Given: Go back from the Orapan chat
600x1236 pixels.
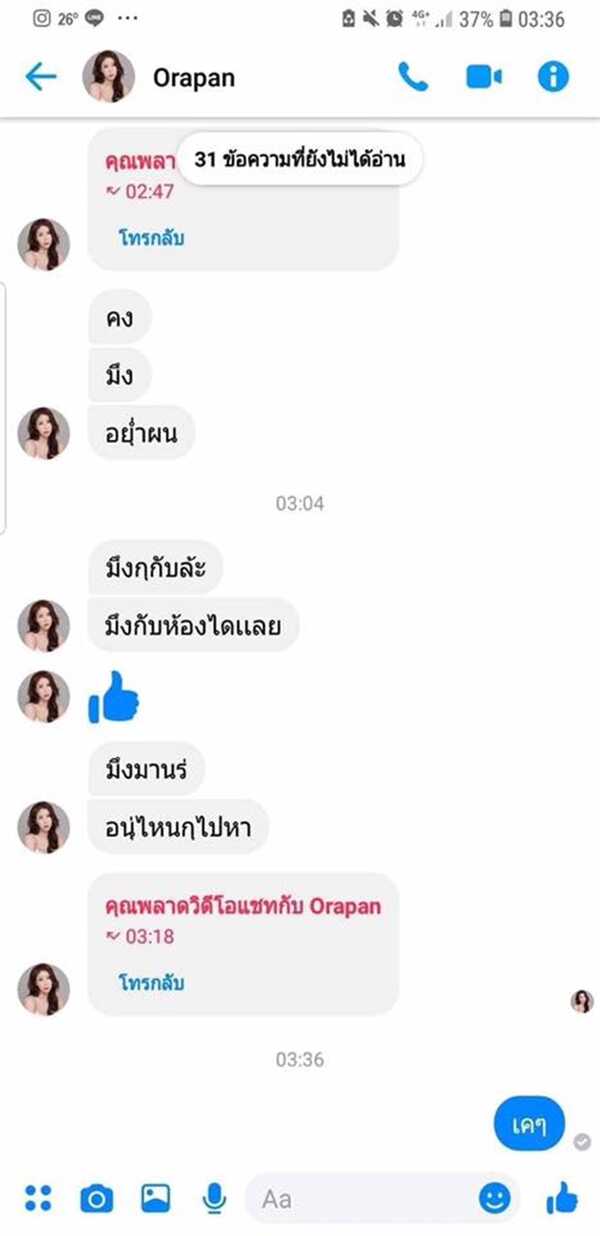Looking at the screenshot, I should coord(41,77).
